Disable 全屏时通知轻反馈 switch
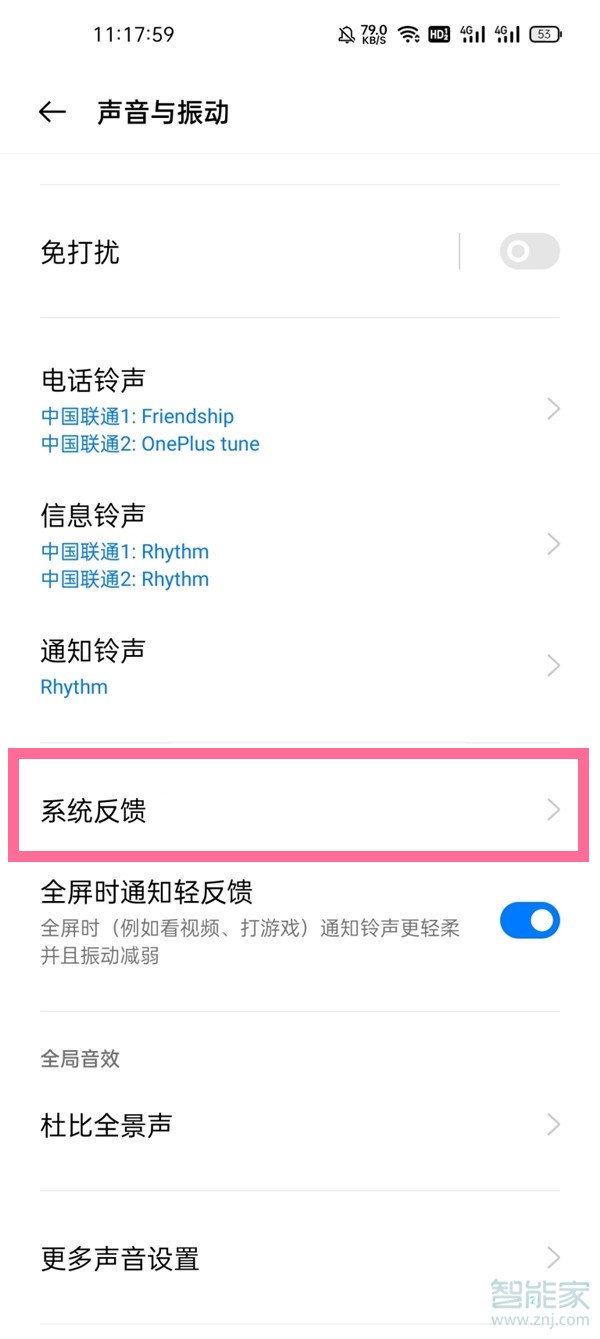The height and width of the screenshot is (1339, 600). click(529, 921)
